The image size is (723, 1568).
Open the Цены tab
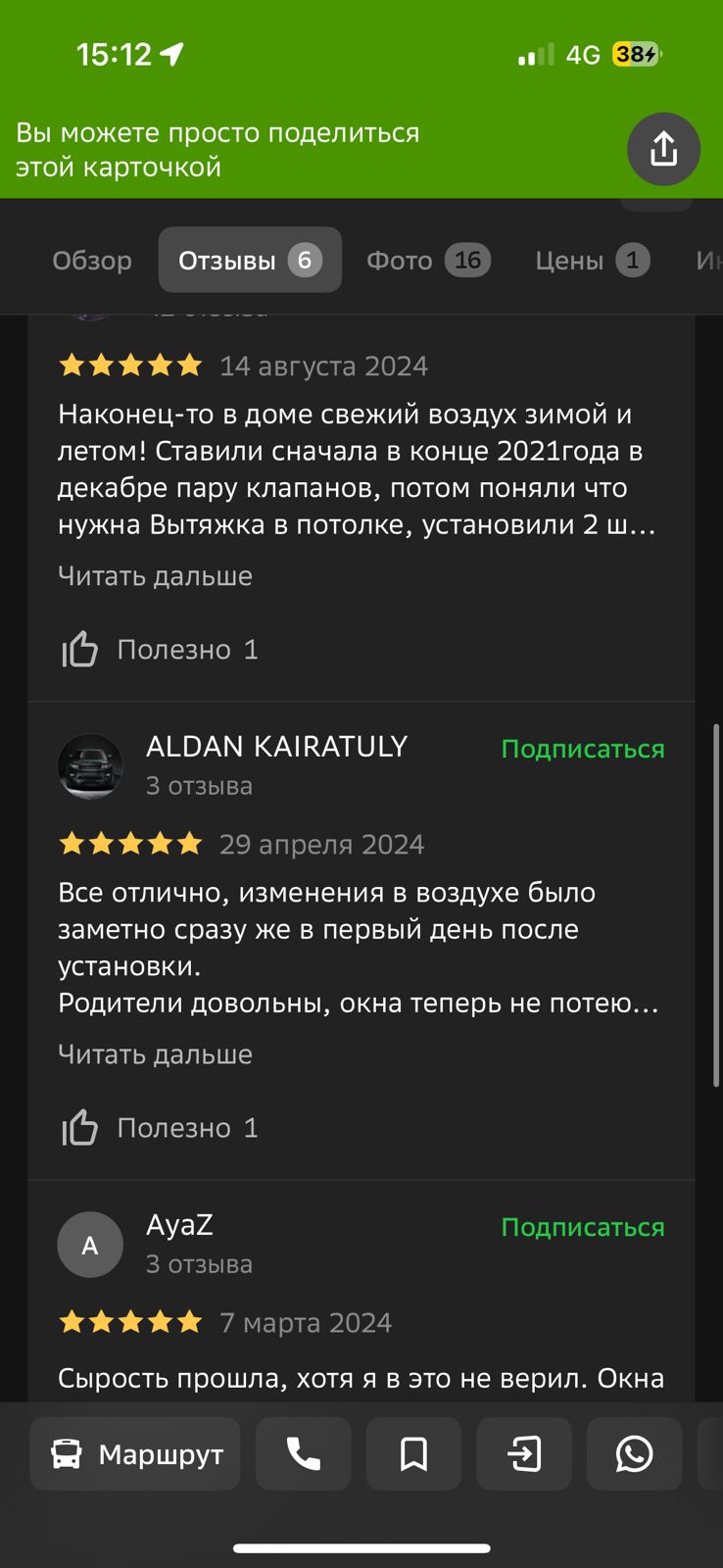pos(591,261)
